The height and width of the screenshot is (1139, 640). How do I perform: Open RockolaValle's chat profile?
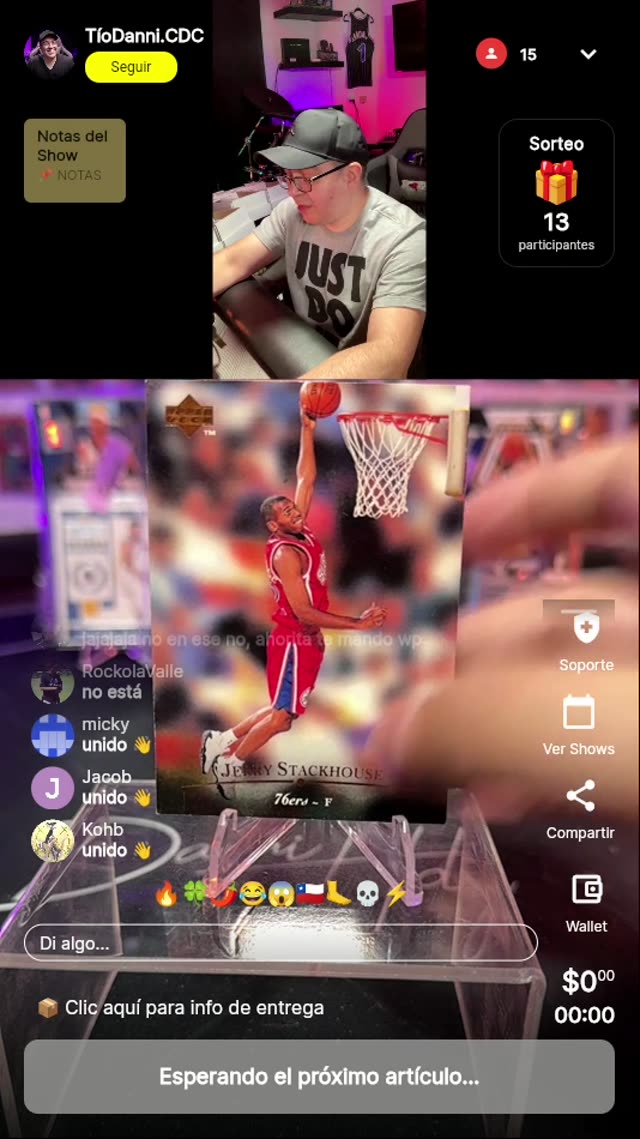tap(53, 682)
